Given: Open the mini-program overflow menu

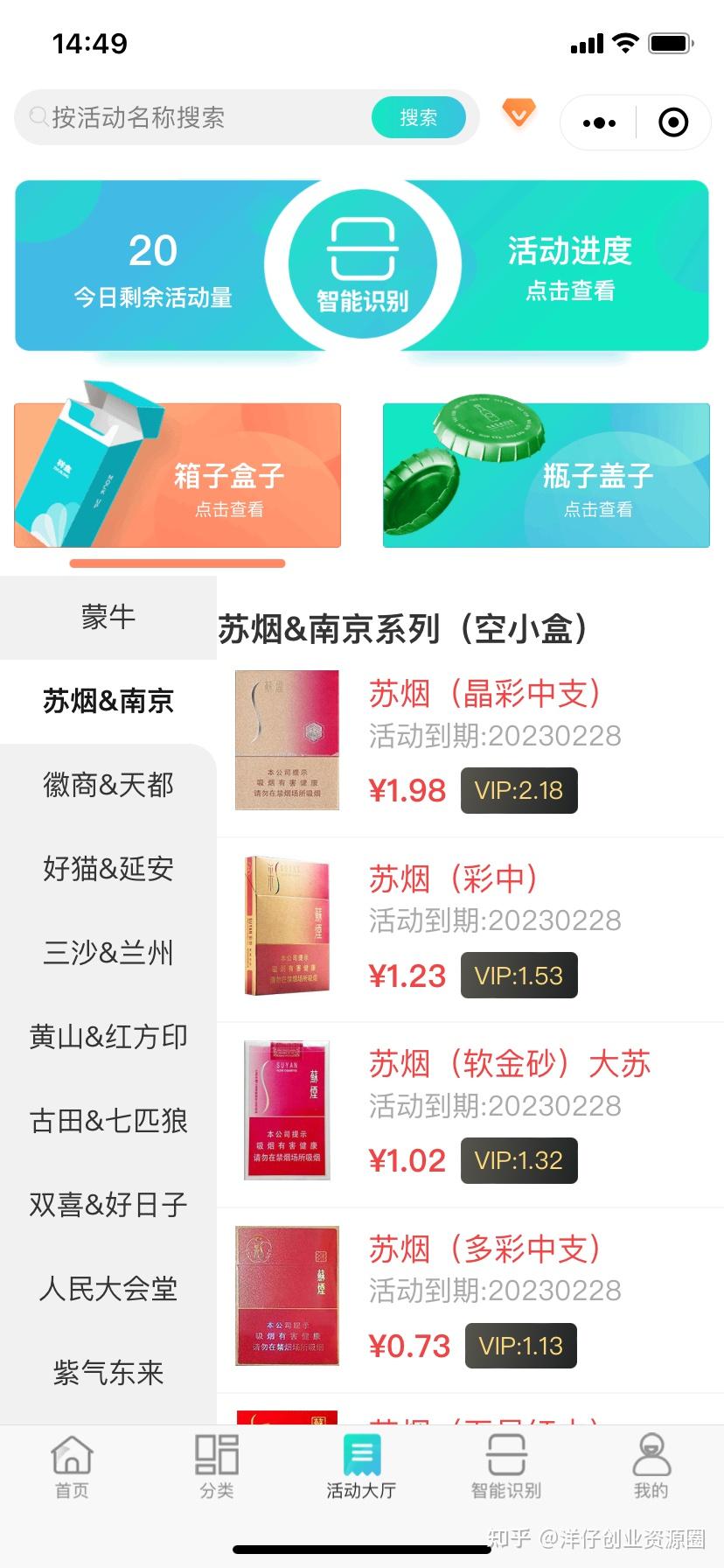Looking at the screenshot, I should (599, 123).
